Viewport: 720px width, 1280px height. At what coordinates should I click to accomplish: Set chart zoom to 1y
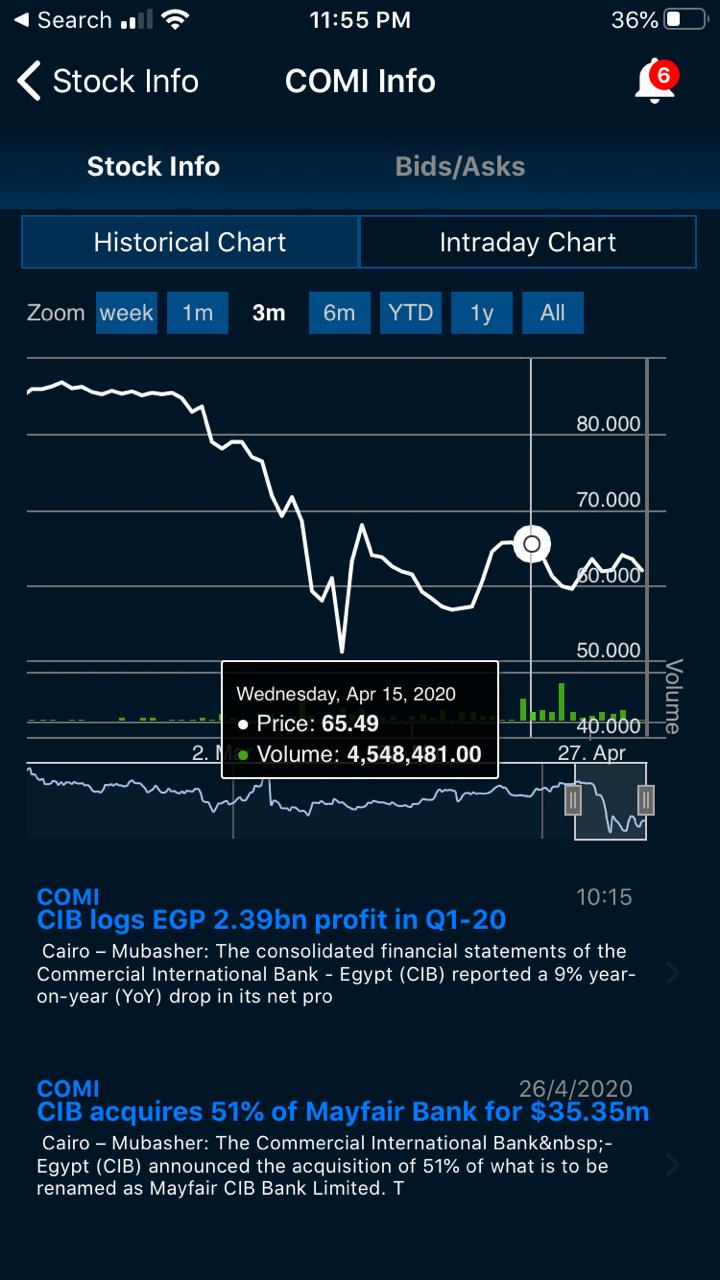[x=481, y=313]
